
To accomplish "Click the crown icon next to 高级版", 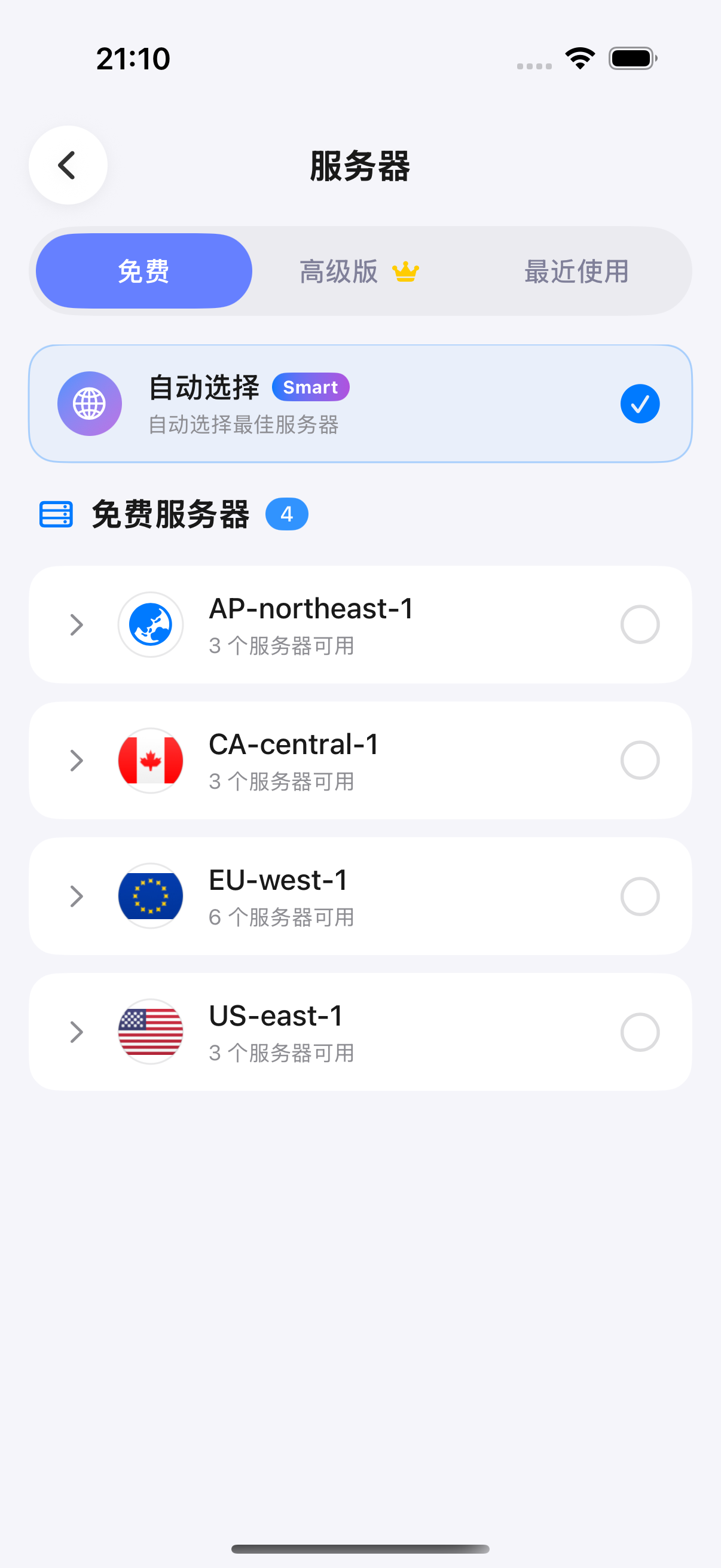I will click(405, 271).
